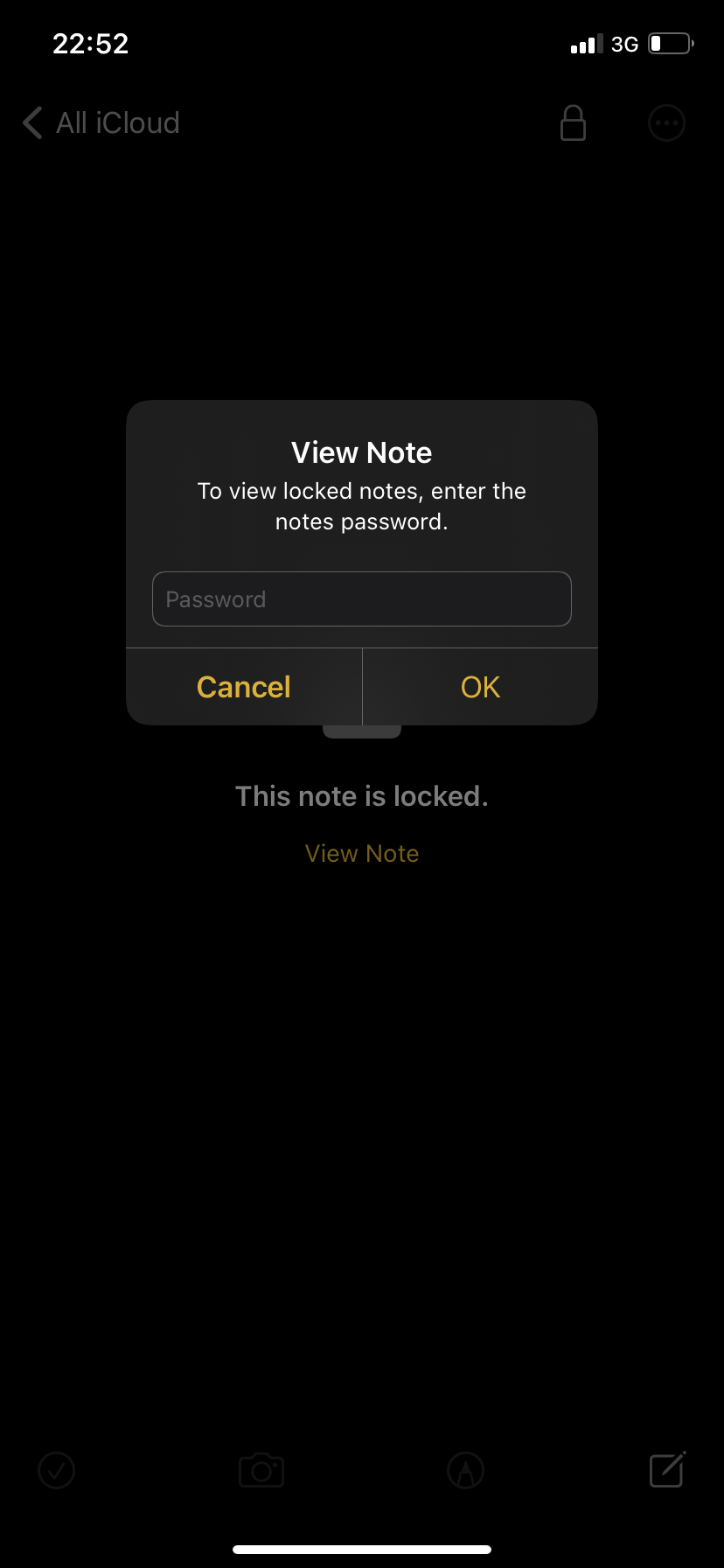Compose a new note
724x1568 pixels.
pos(666,1470)
